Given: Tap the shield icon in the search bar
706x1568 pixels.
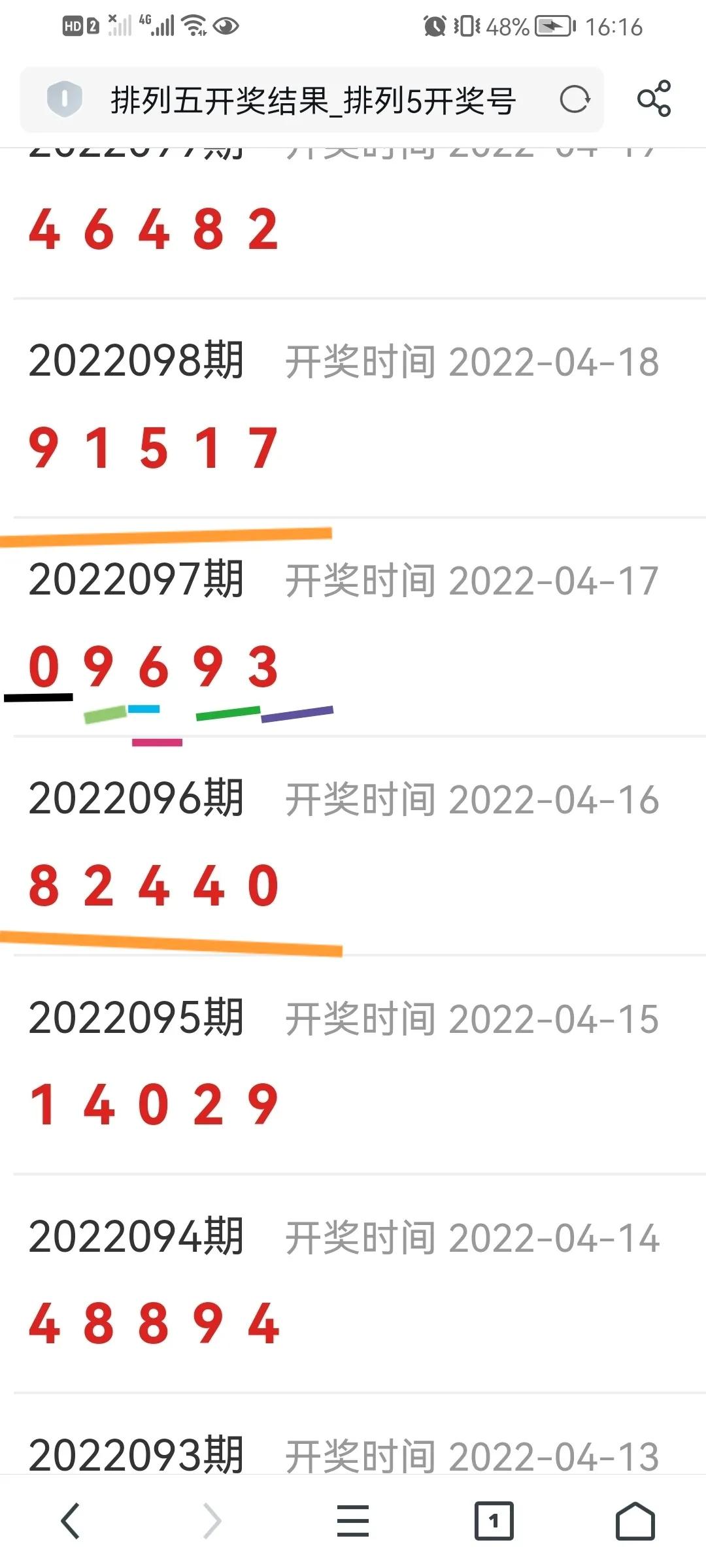Looking at the screenshot, I should 64,99.
